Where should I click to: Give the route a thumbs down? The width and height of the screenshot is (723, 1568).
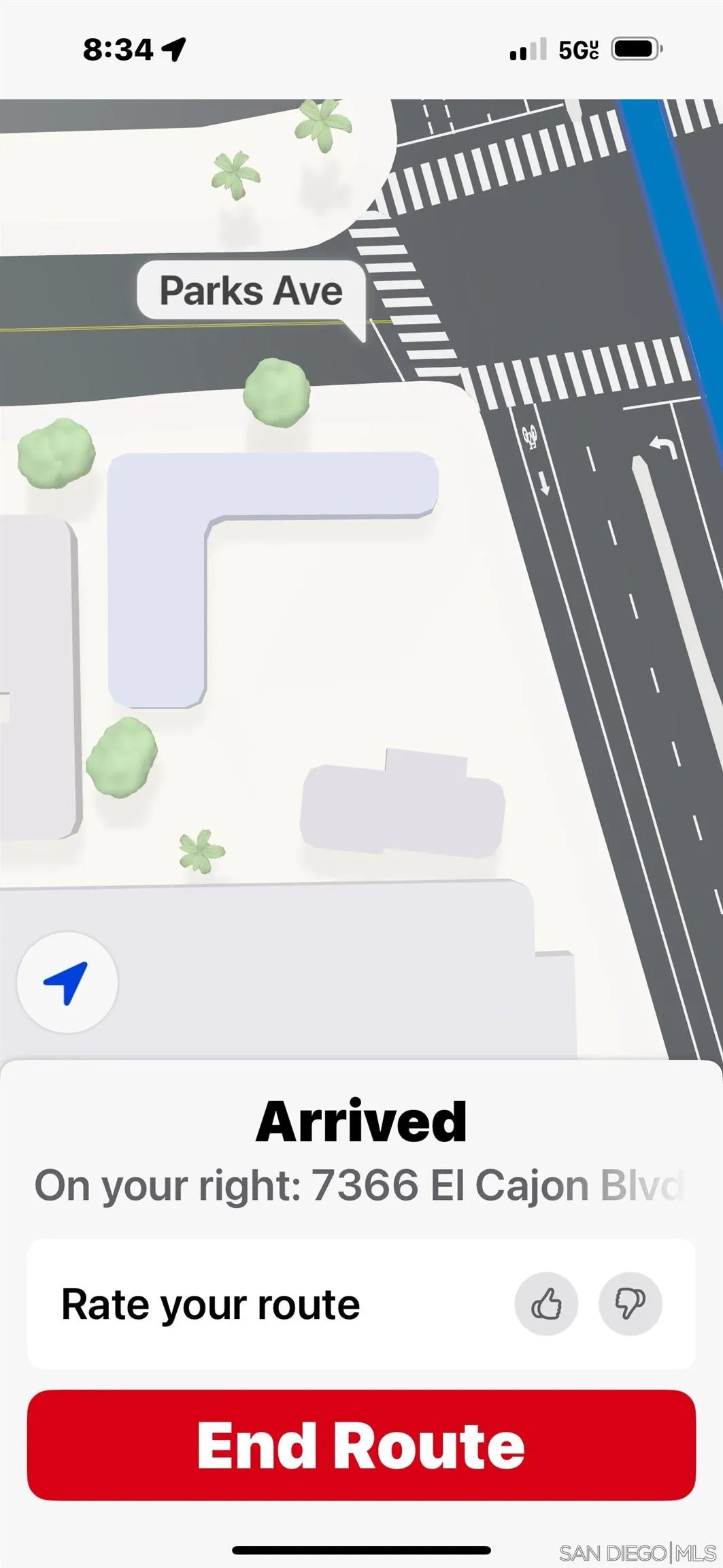[630, 1304]
